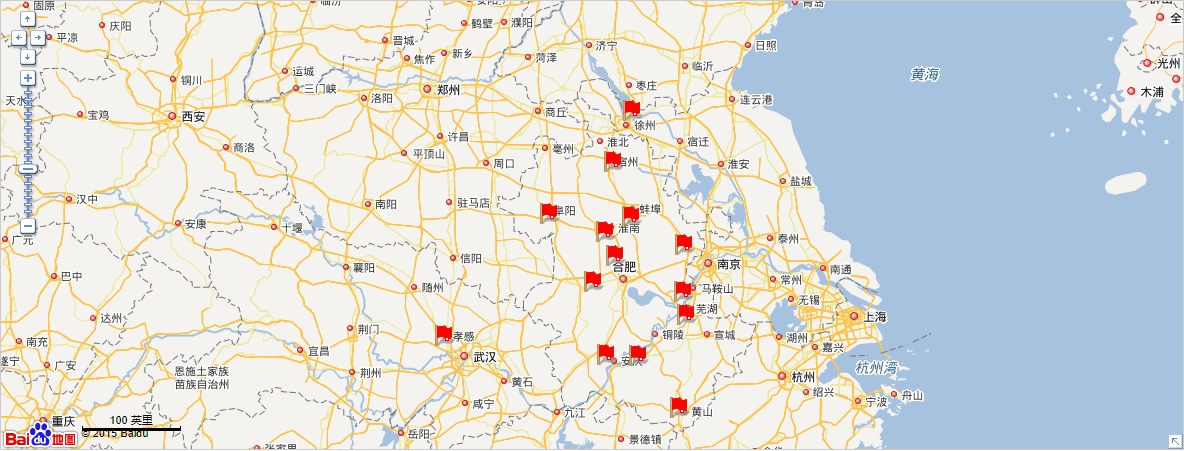1184x451 pixels.
Task: Open the flag marker near 孝感
Action: (x=443, y=334)
